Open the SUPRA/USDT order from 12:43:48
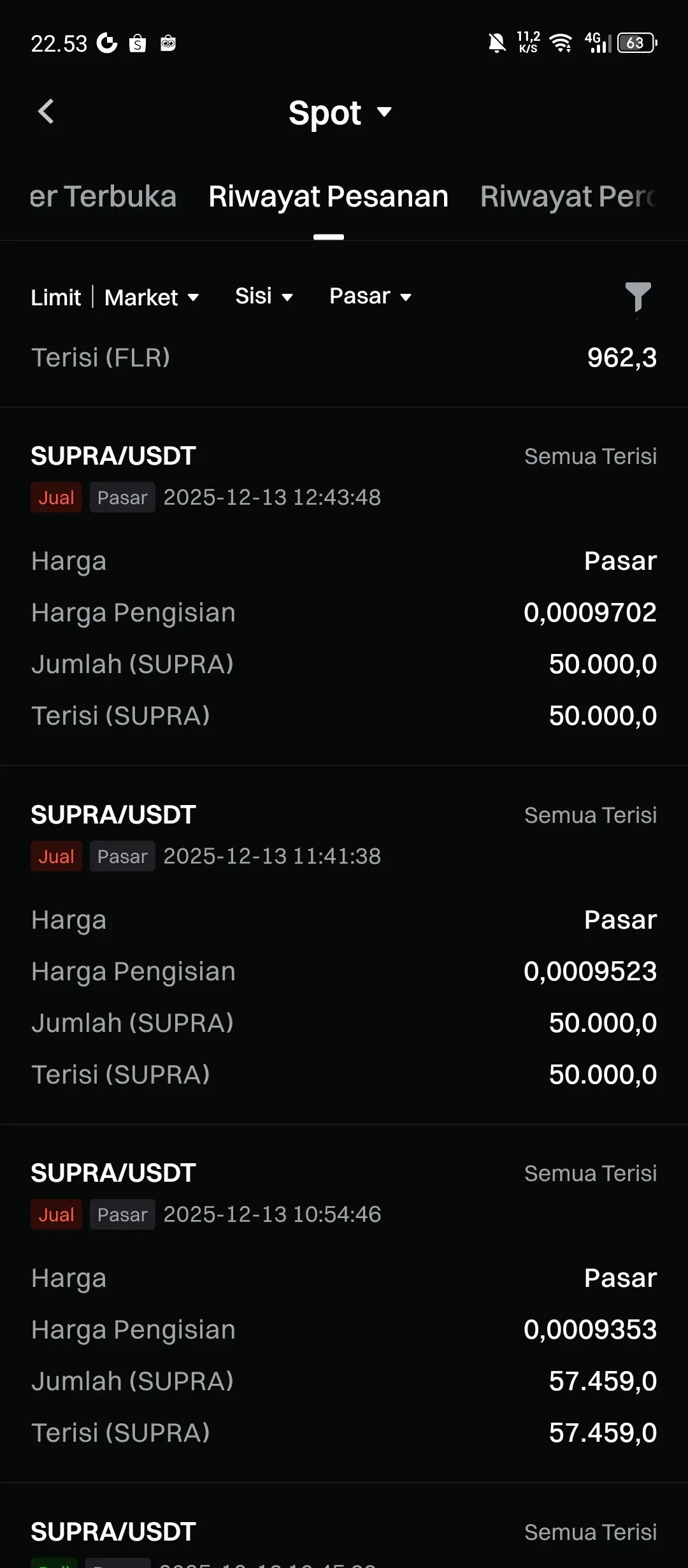Viewport: 688px width, 1568px height. (x=344, y=586)
